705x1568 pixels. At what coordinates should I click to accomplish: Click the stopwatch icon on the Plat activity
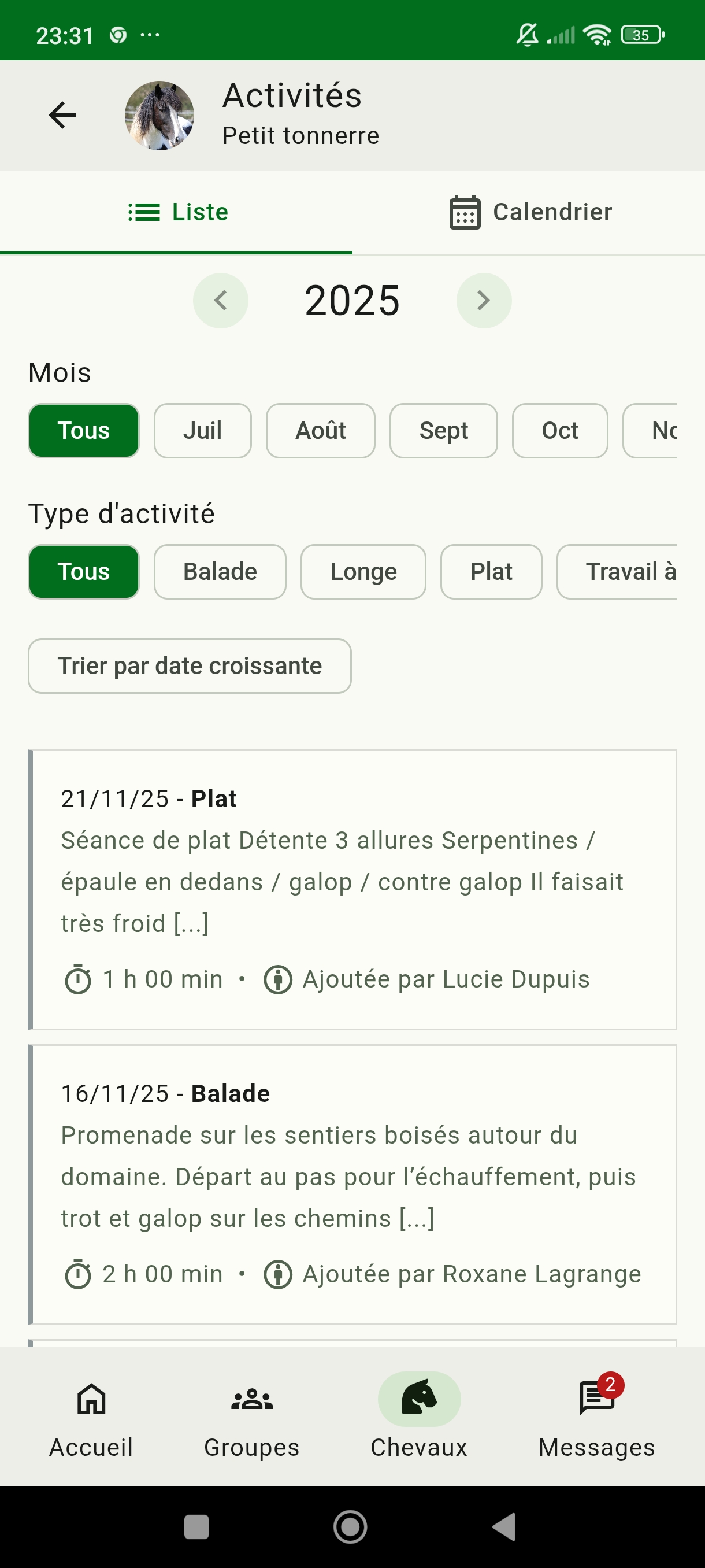pyautogui.click(x=78, y=979)
